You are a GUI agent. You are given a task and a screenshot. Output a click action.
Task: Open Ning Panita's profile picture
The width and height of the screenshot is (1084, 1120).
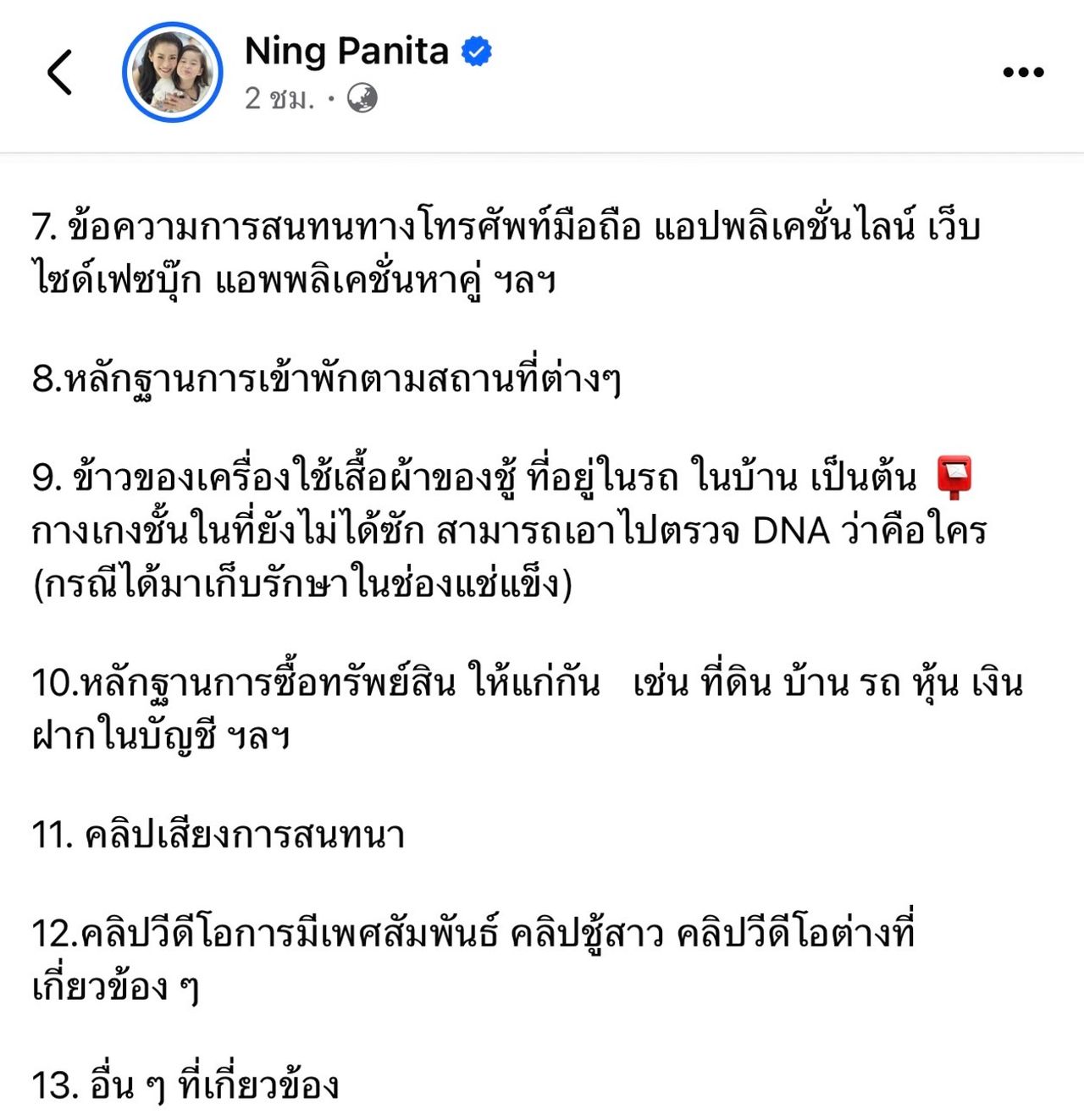click(x=173, y=72)
